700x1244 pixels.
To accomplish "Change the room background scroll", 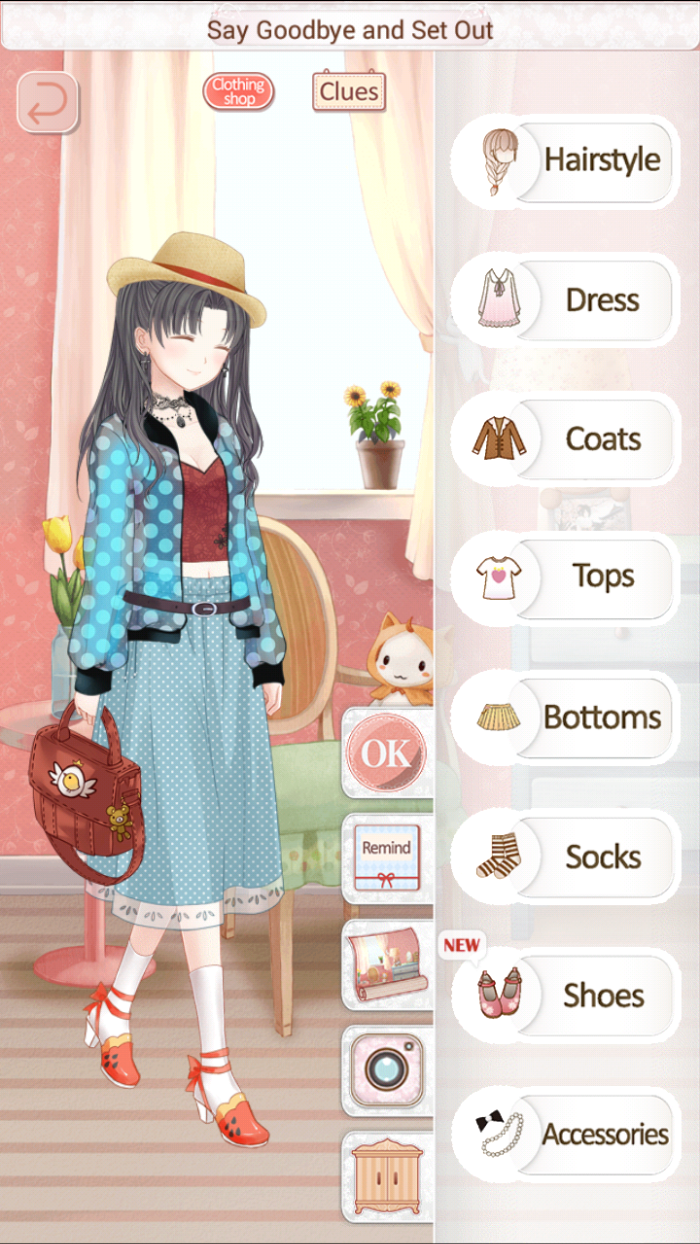I will tap(387, 965).
